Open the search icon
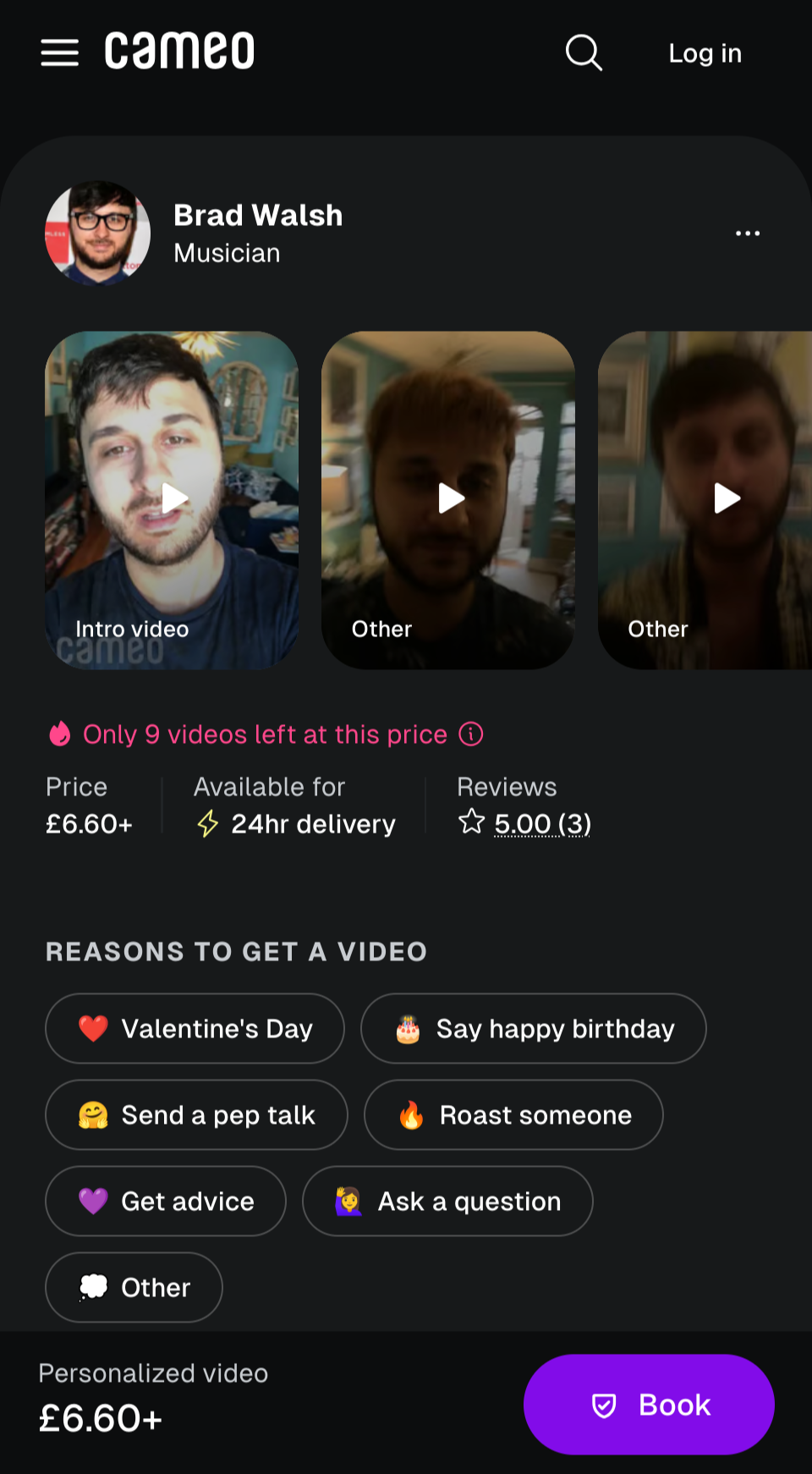 584,52
